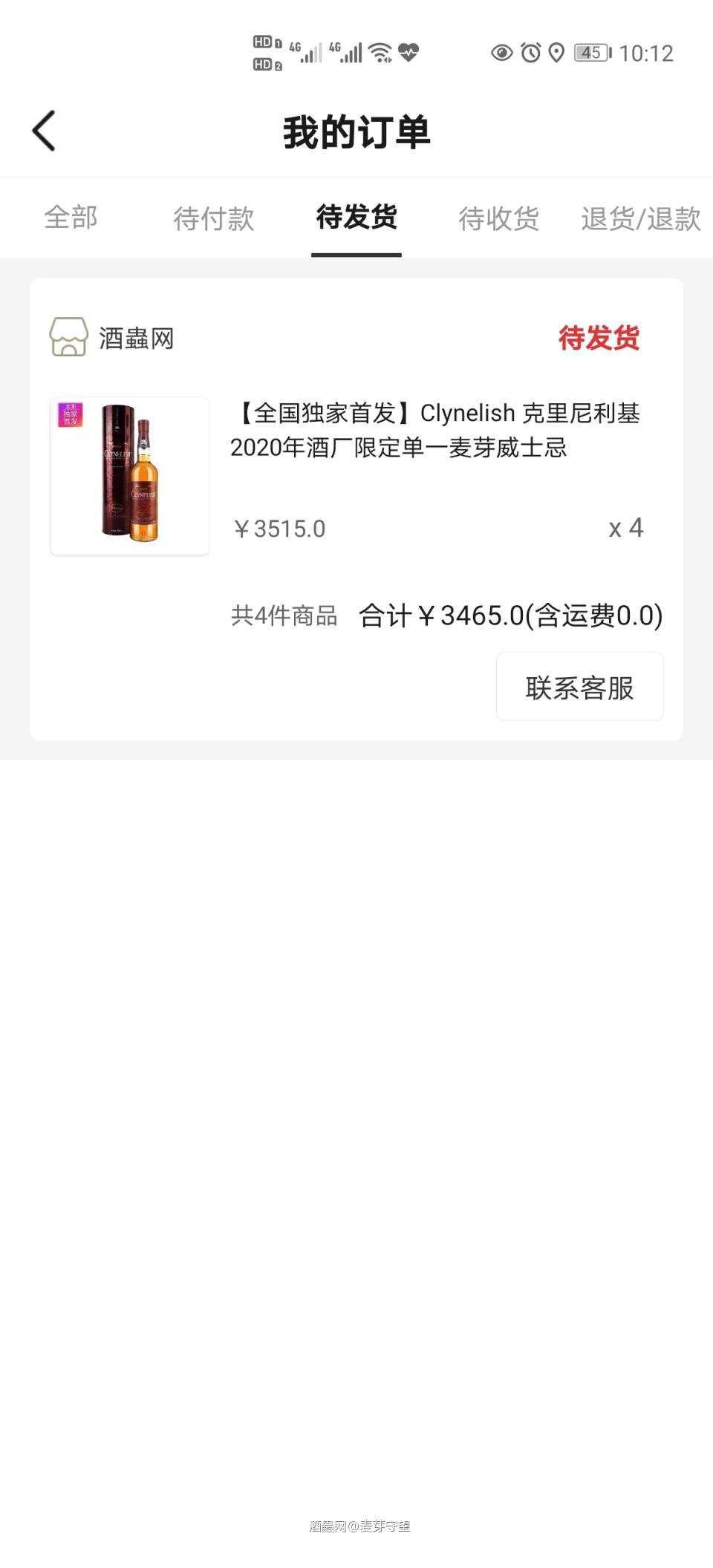Viewport: 713px width, 1568px height.
Task: Tap the back arrow to leave 我的订单
Action: (42, 130)
